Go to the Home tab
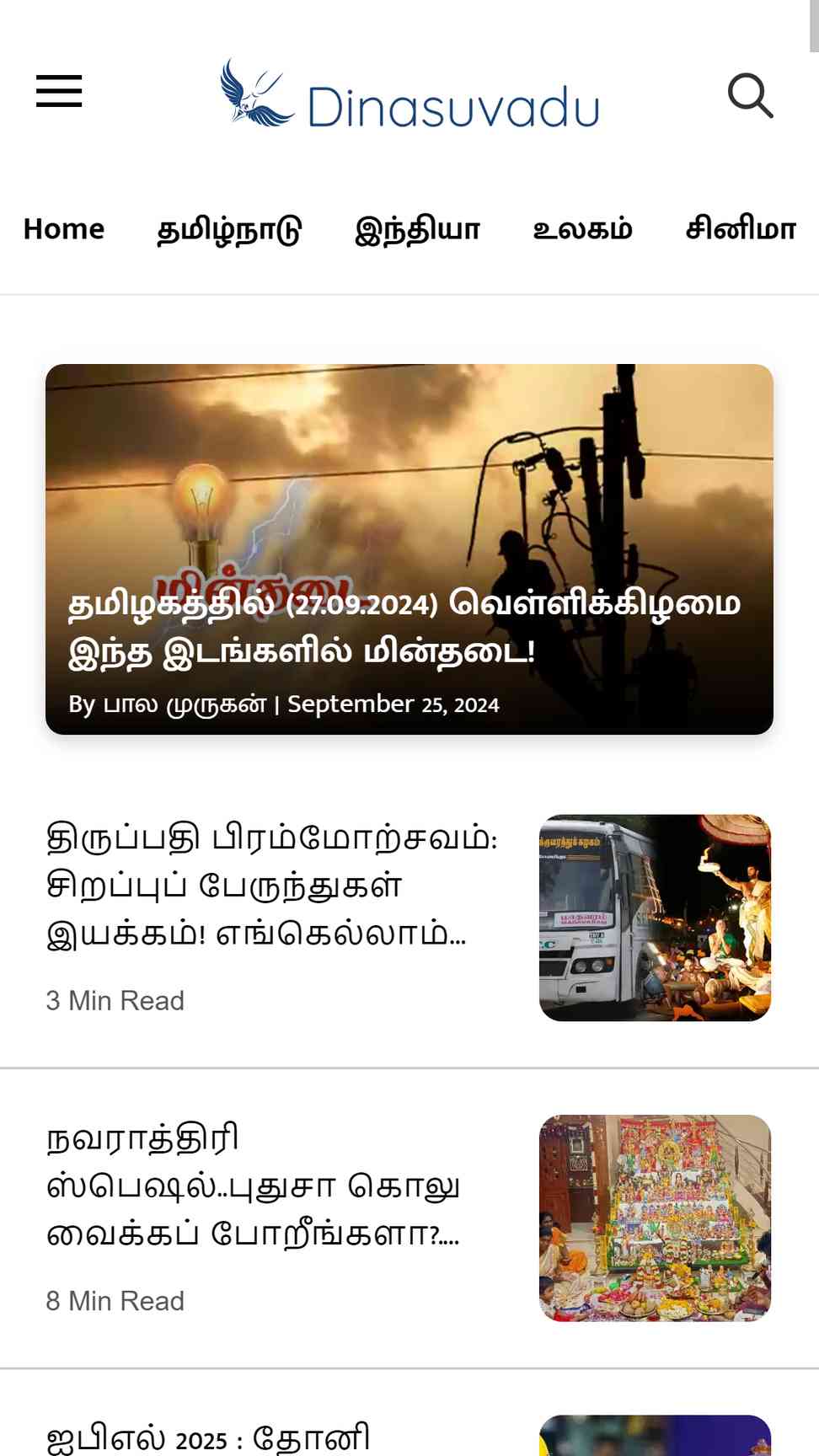This screenshot has width=819, height=1456. click(x=64, y=229)
